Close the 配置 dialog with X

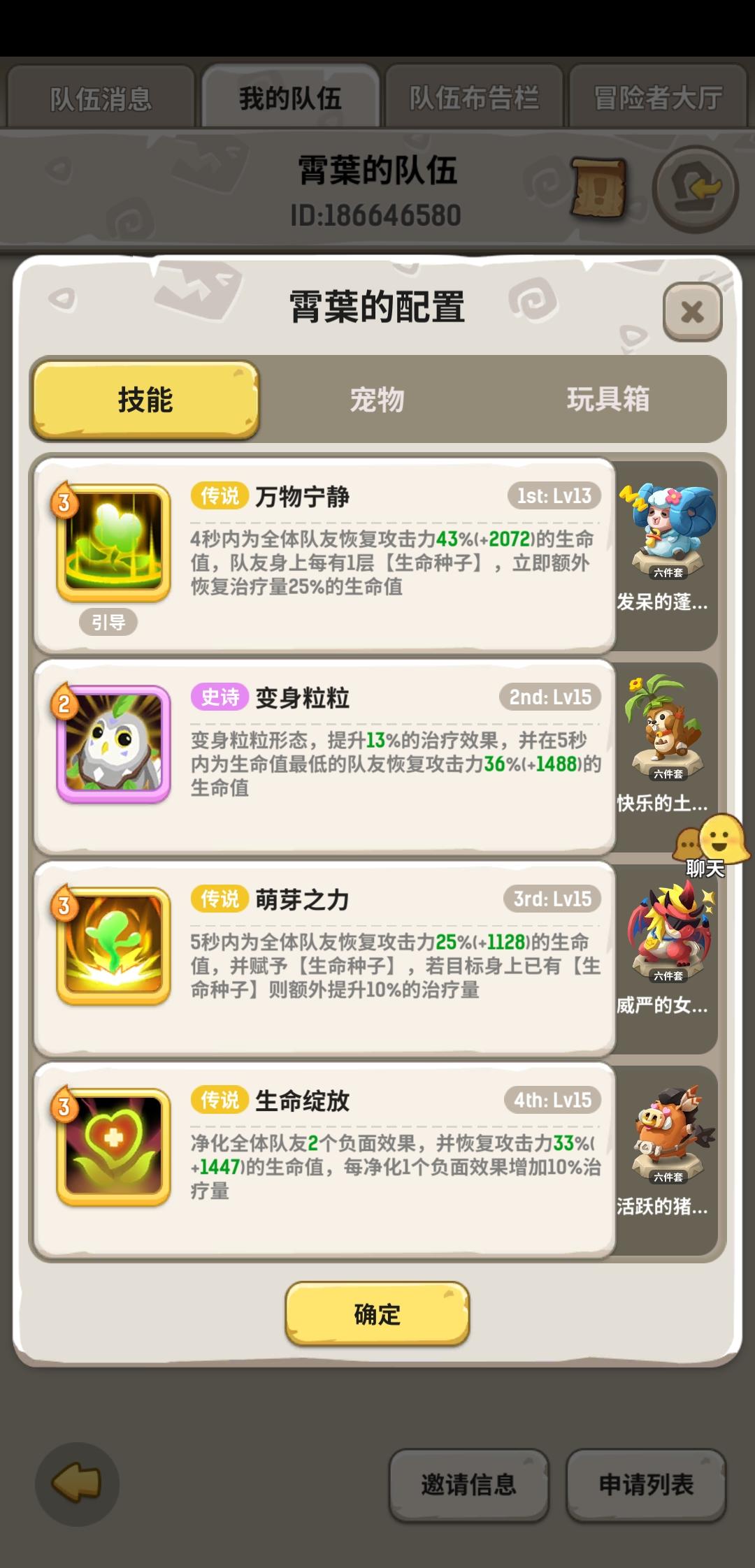coord(692,312)
